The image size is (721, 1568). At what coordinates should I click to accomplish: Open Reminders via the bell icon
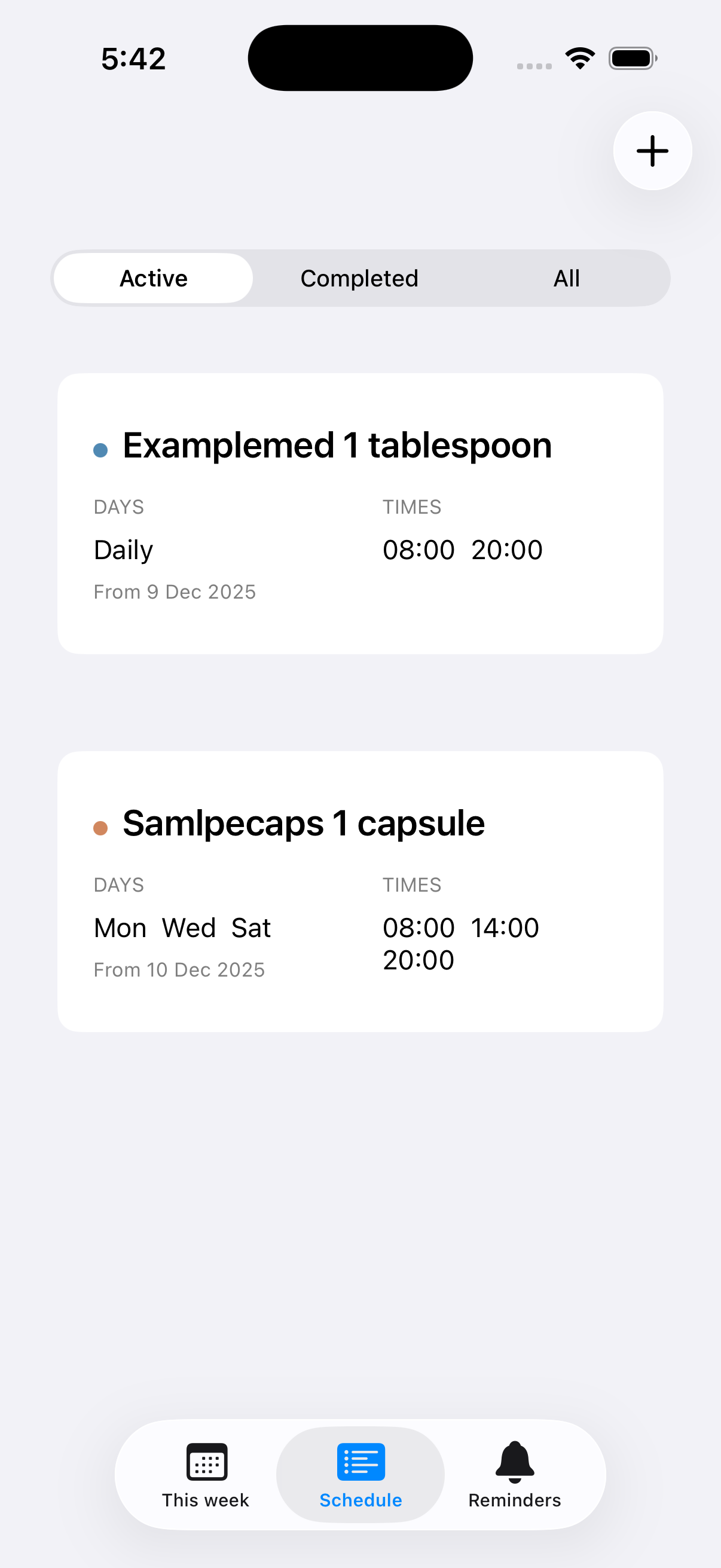514,1462
